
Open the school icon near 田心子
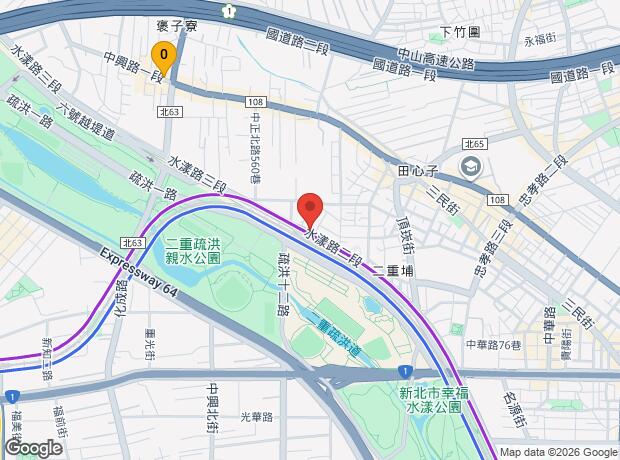click(x=471, y=167)
